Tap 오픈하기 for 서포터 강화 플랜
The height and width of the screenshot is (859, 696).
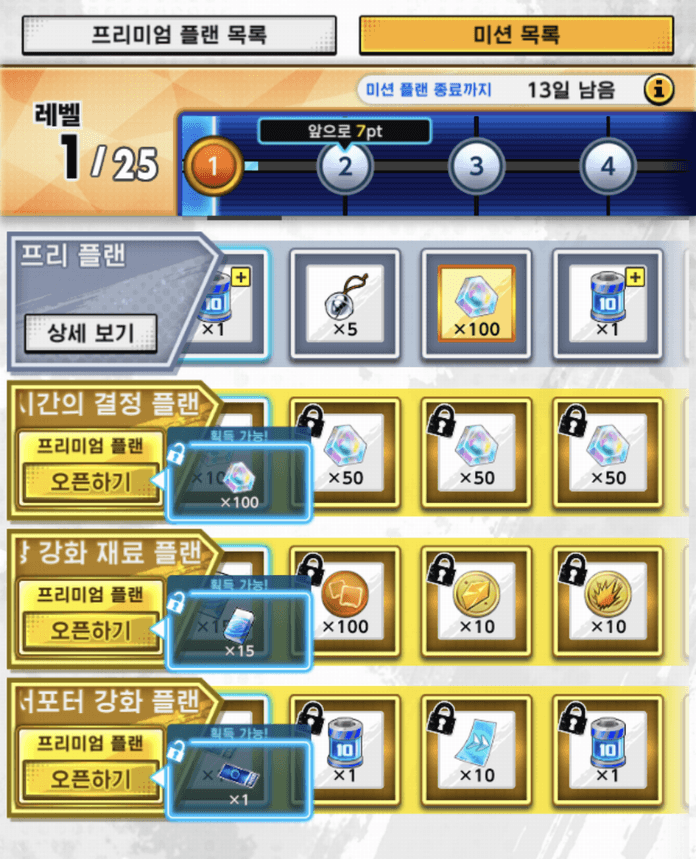pyautogui.click(x=91, y=779)
